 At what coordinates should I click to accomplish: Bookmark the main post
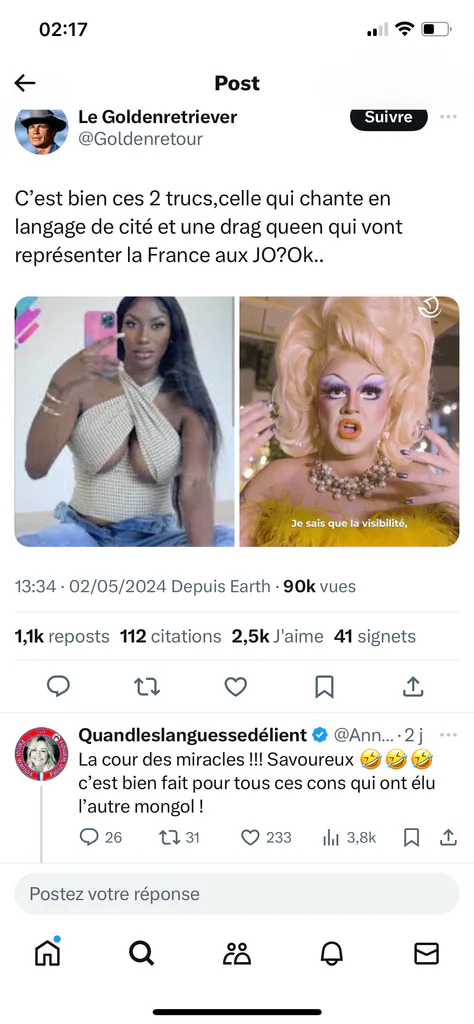coord(324,686)
